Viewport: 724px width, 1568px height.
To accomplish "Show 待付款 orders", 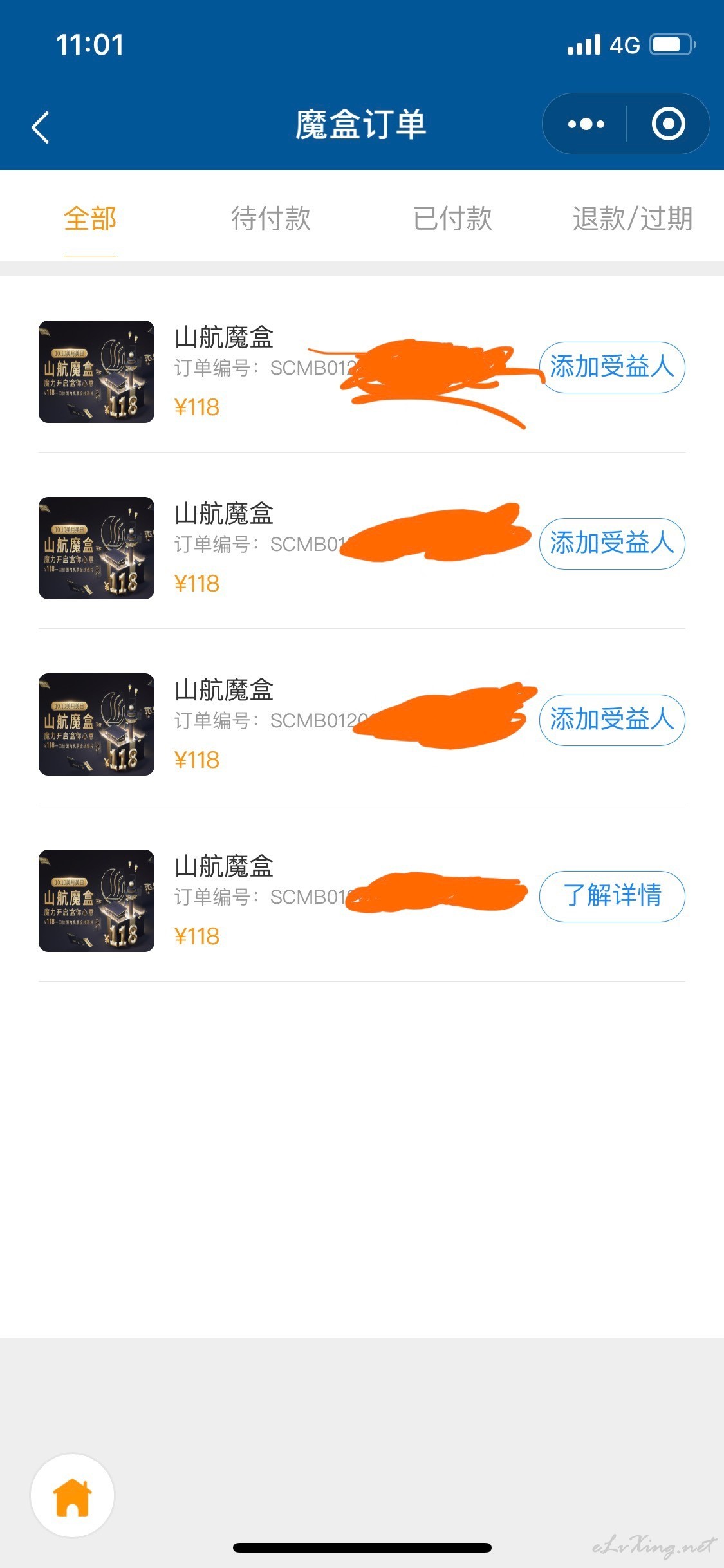I will [271, 219].
